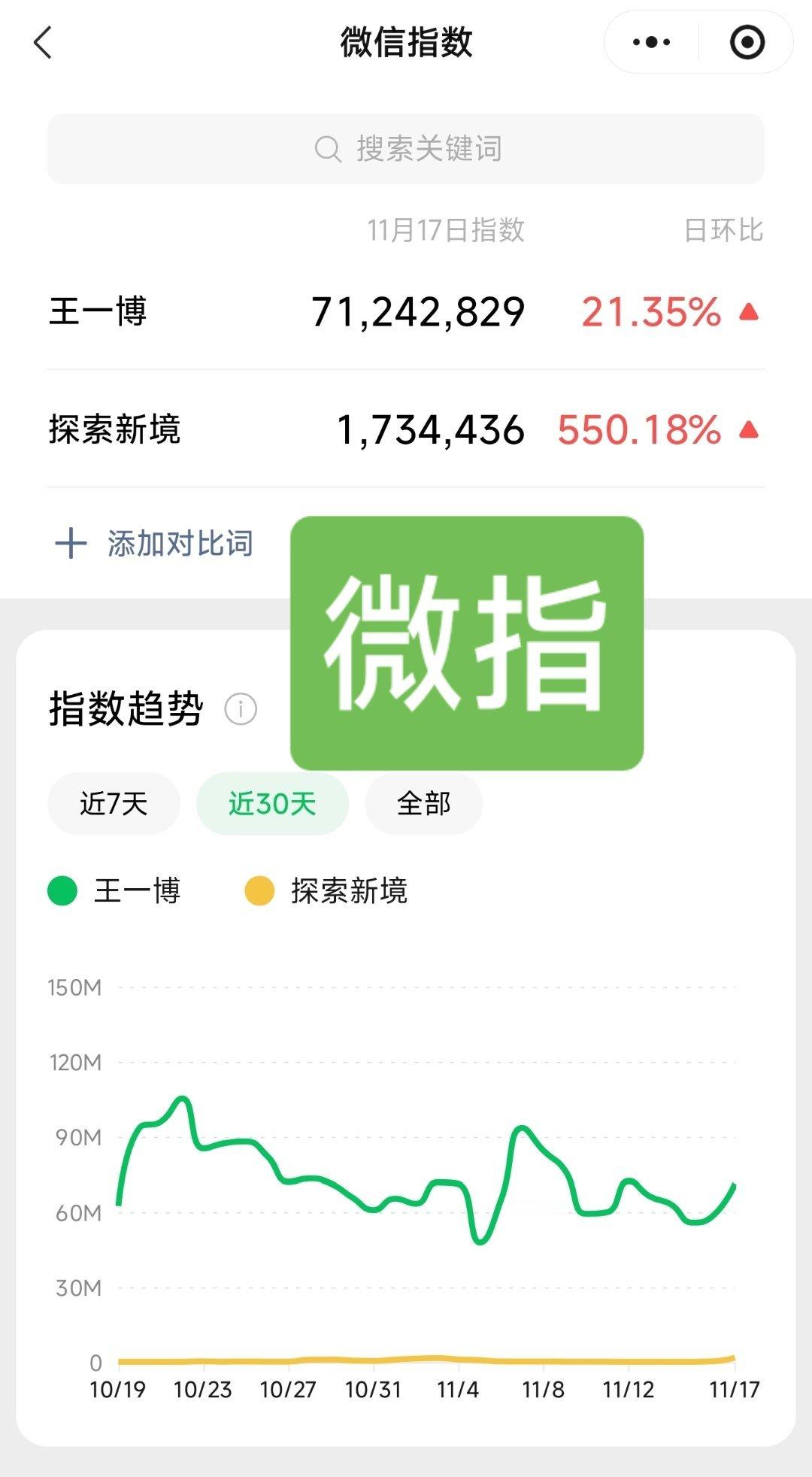Image resolution: width=812 pixels, height=1477 pixels.
Task: Select the 近7天 time range option
Action: pos(114,803)
